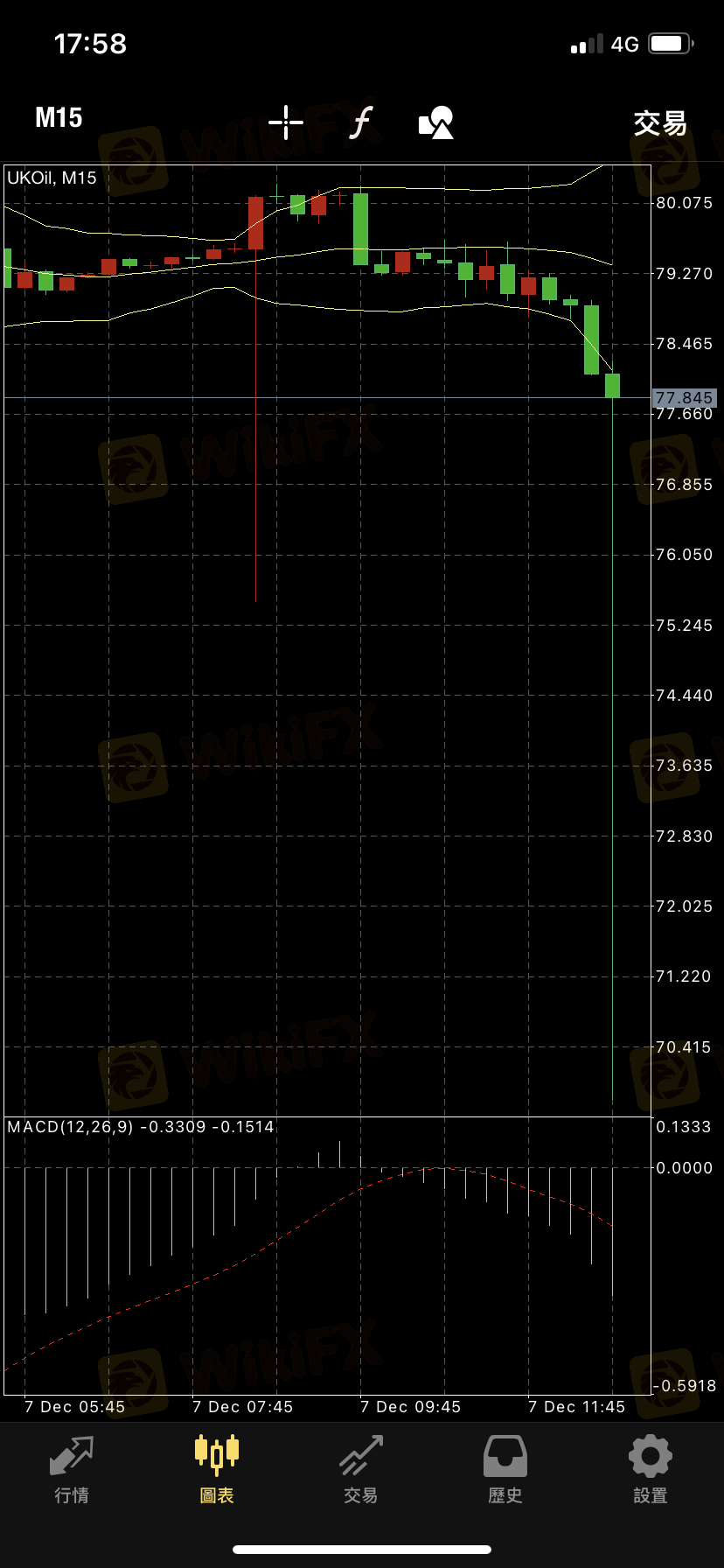Tap 交易 in the top bar
The image size is (724, 1568).
click(x=660, y=123)
